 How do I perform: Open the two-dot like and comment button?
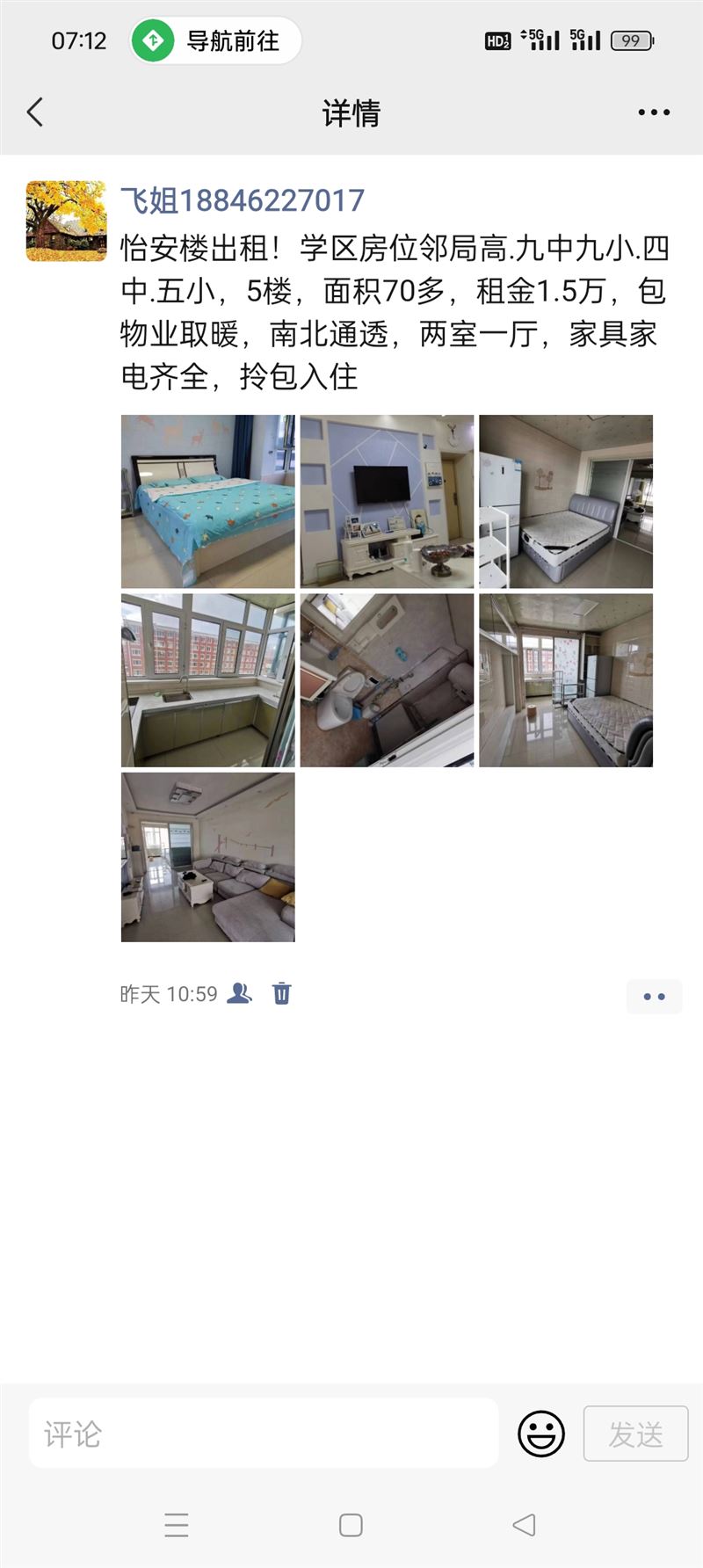(655, 997)
